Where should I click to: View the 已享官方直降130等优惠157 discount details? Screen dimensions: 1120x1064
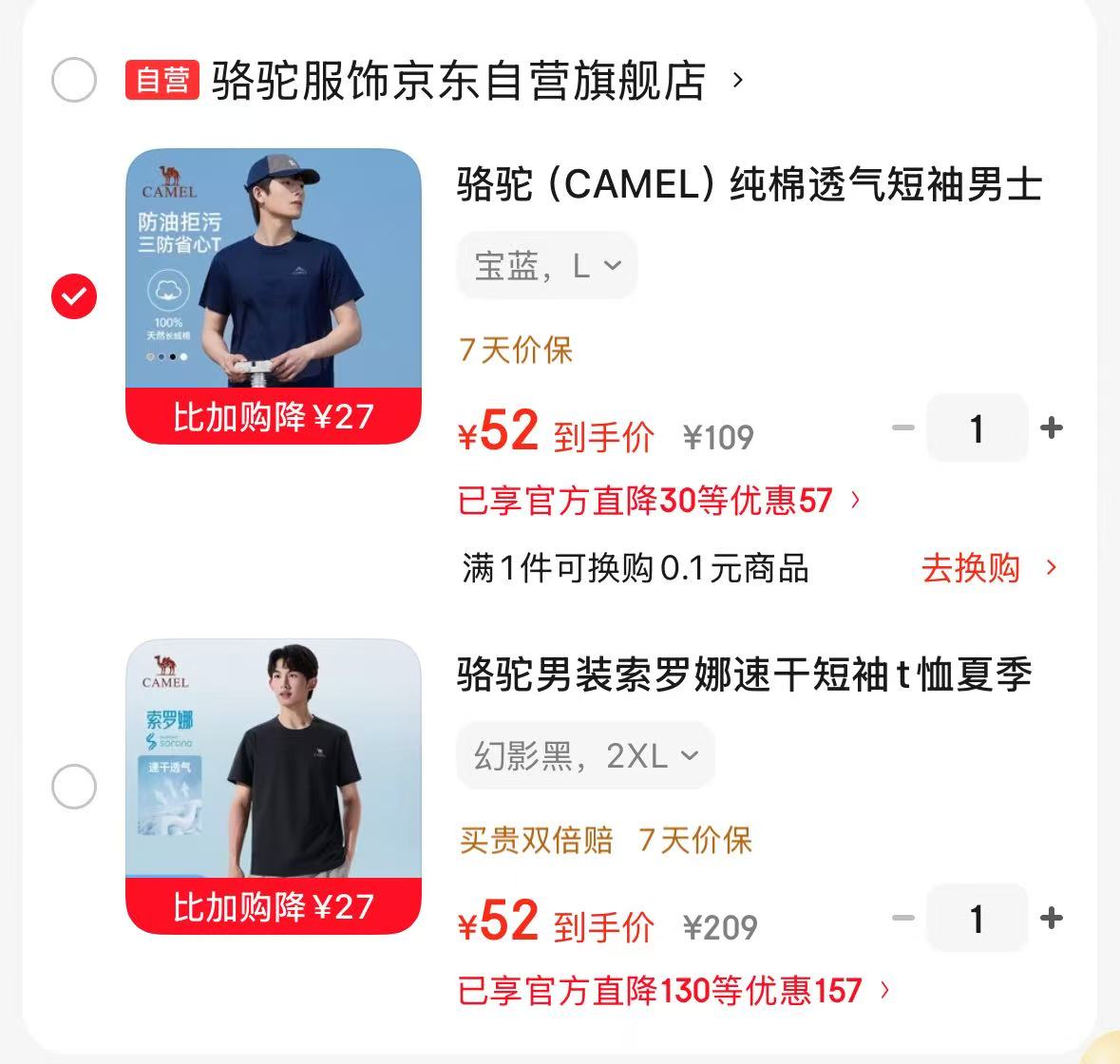(x=673, y=991)
